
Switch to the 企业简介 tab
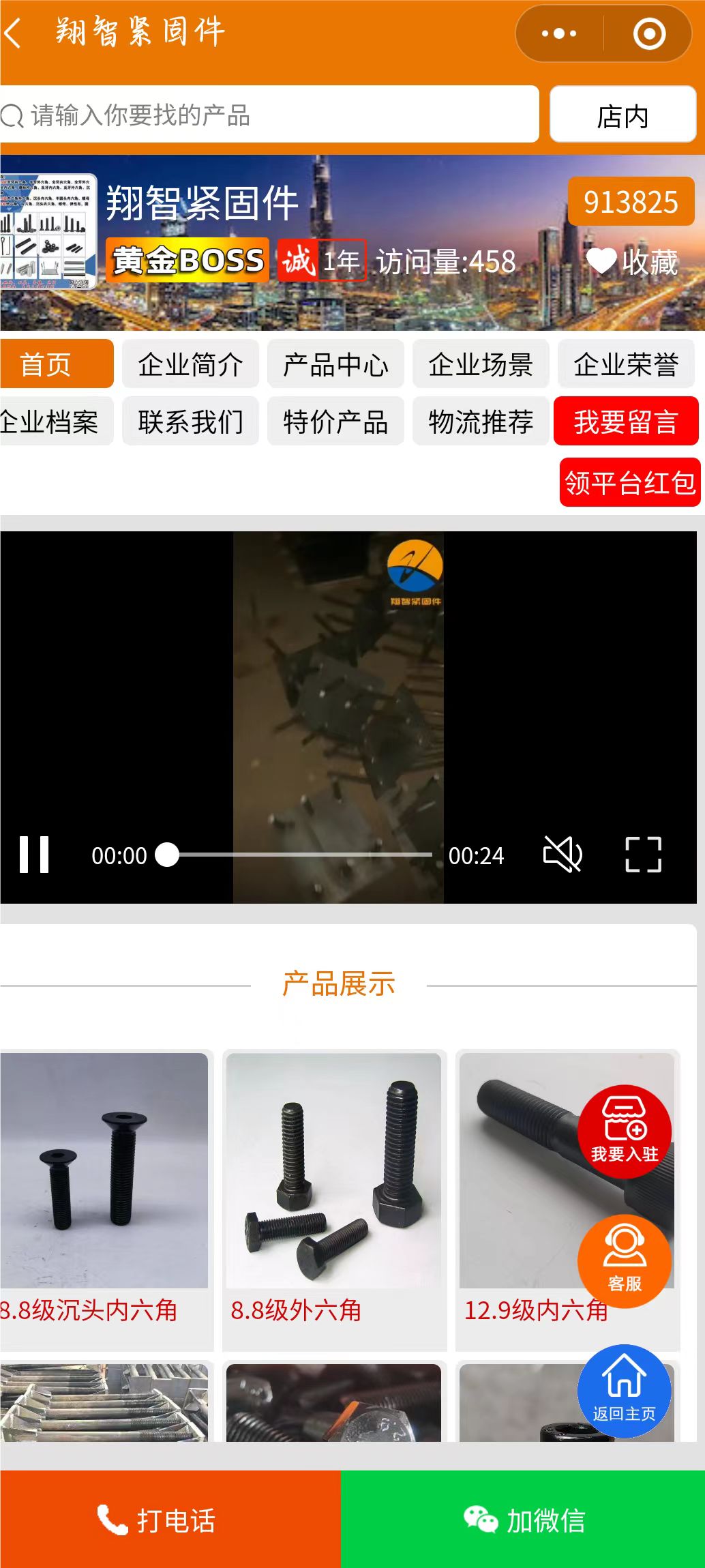point(190,364)
